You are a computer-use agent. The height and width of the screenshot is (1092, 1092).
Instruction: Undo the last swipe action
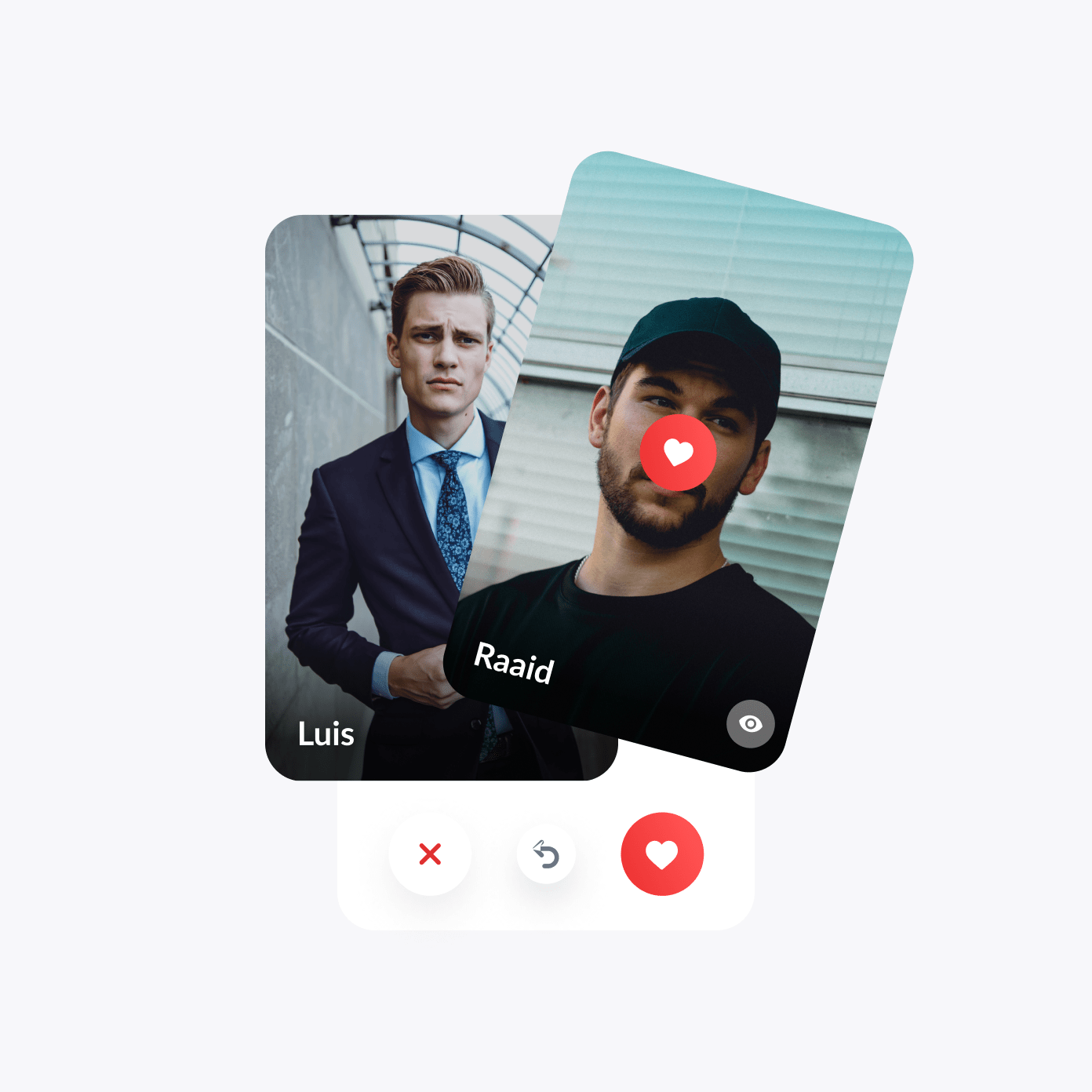click(x=546, y=854)
